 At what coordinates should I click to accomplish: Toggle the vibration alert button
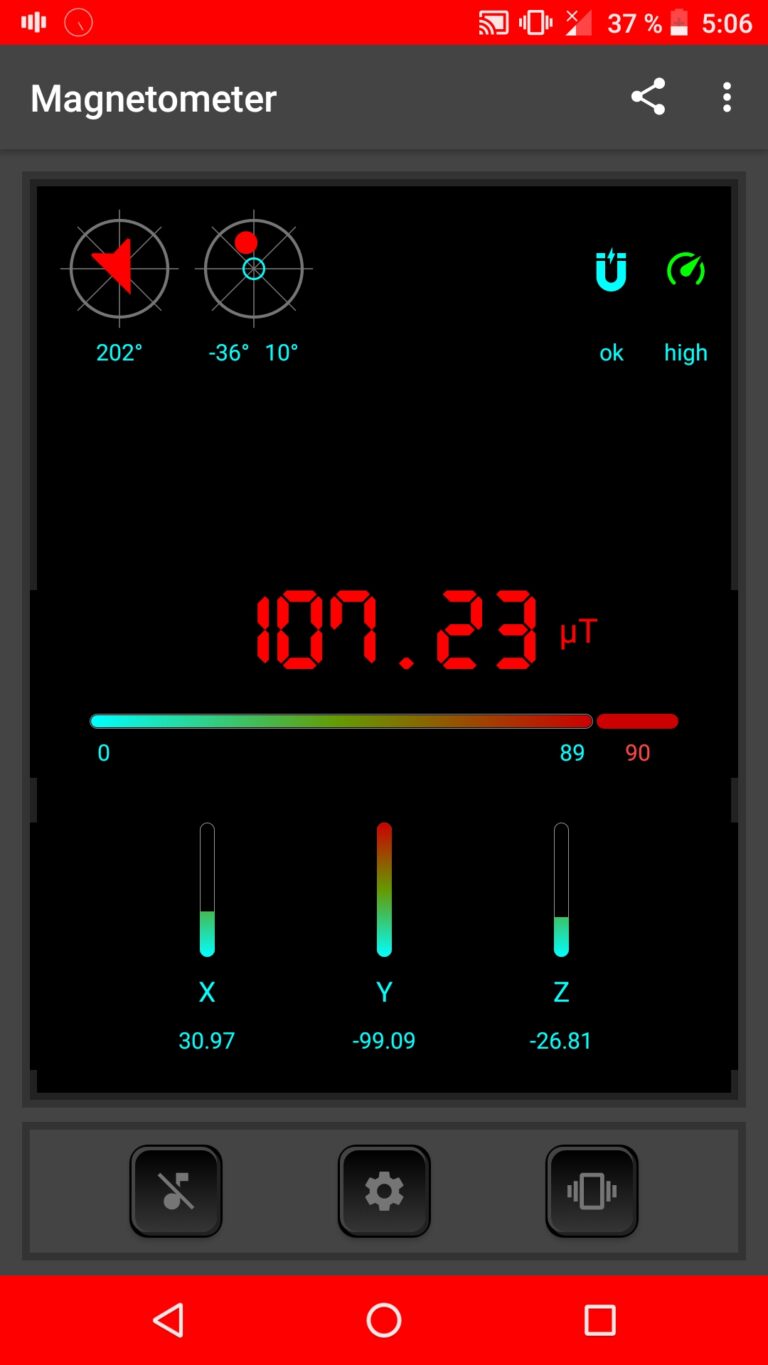click(x=592, y=1191)
